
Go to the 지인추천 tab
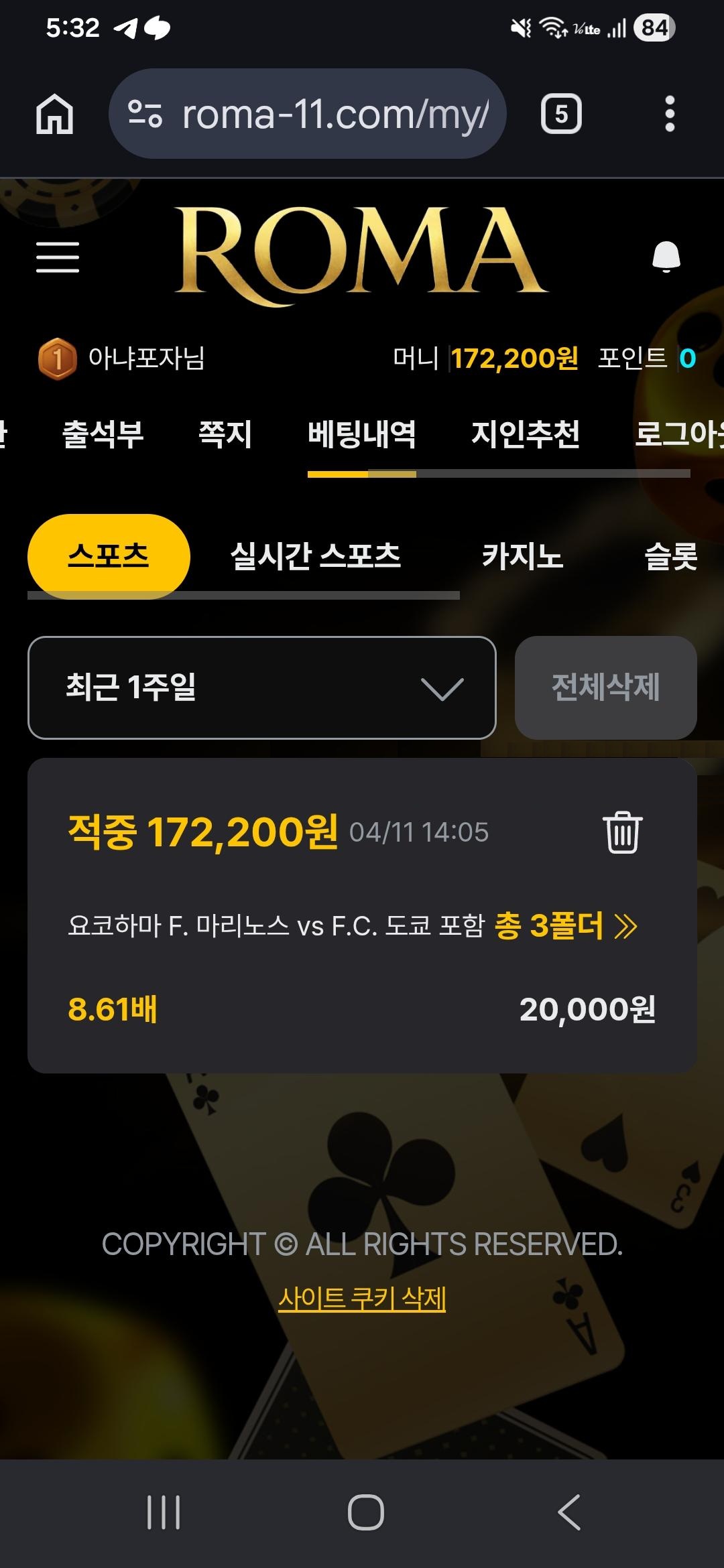coord(526,434)
